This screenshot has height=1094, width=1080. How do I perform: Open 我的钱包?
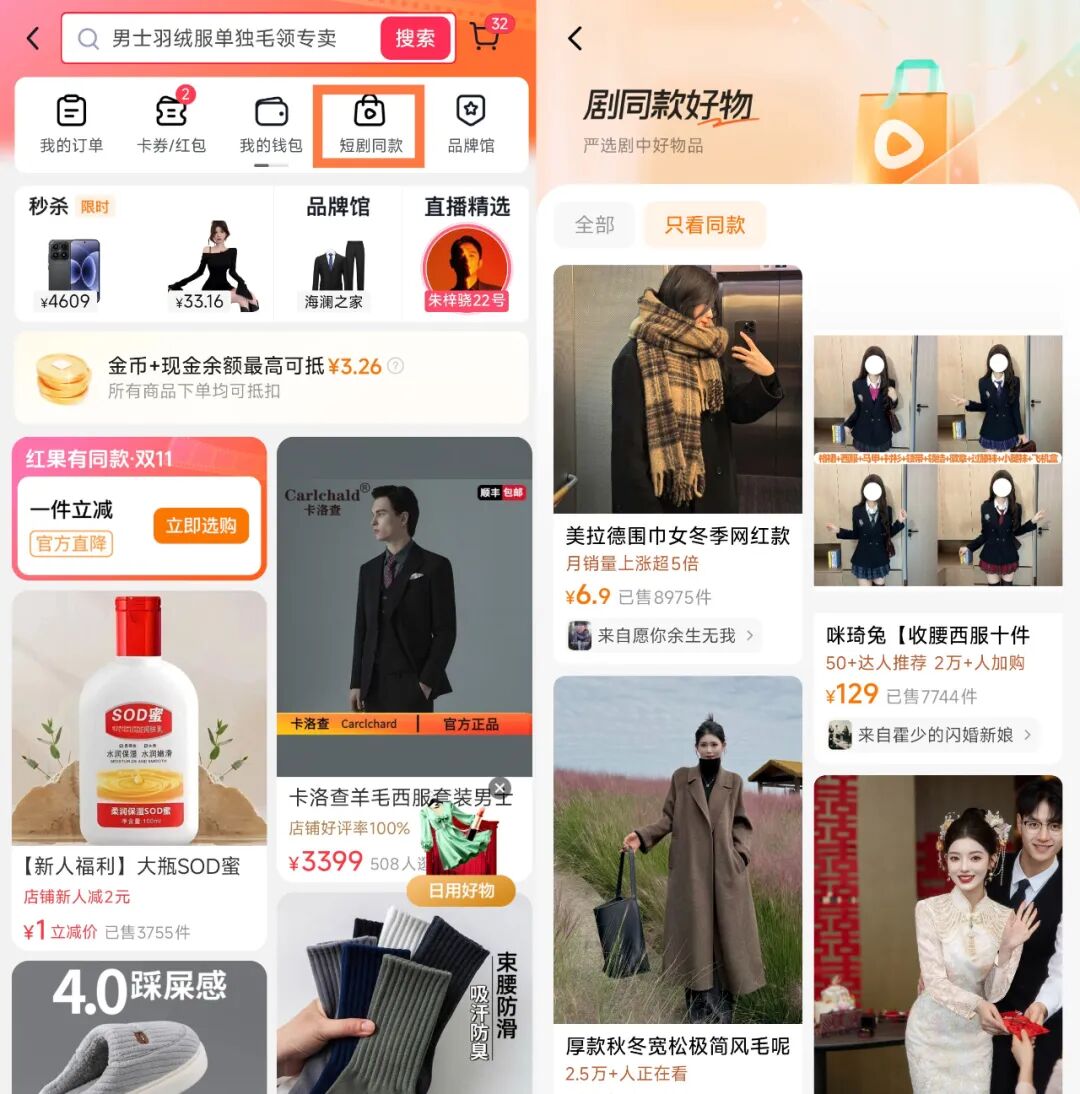pyautogui.click(x=270, y=124)
